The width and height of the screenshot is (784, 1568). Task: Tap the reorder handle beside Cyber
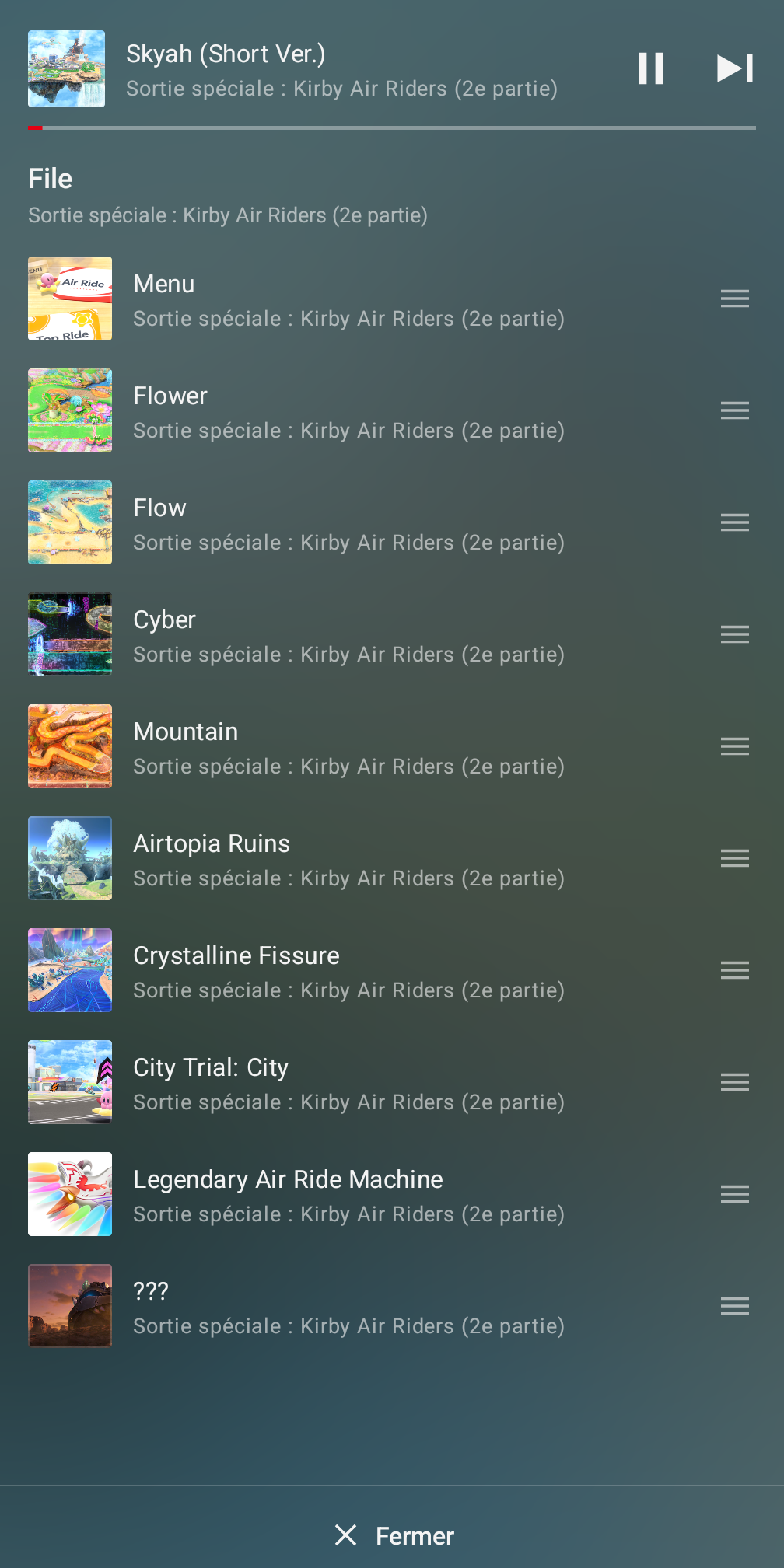(734, 634)
